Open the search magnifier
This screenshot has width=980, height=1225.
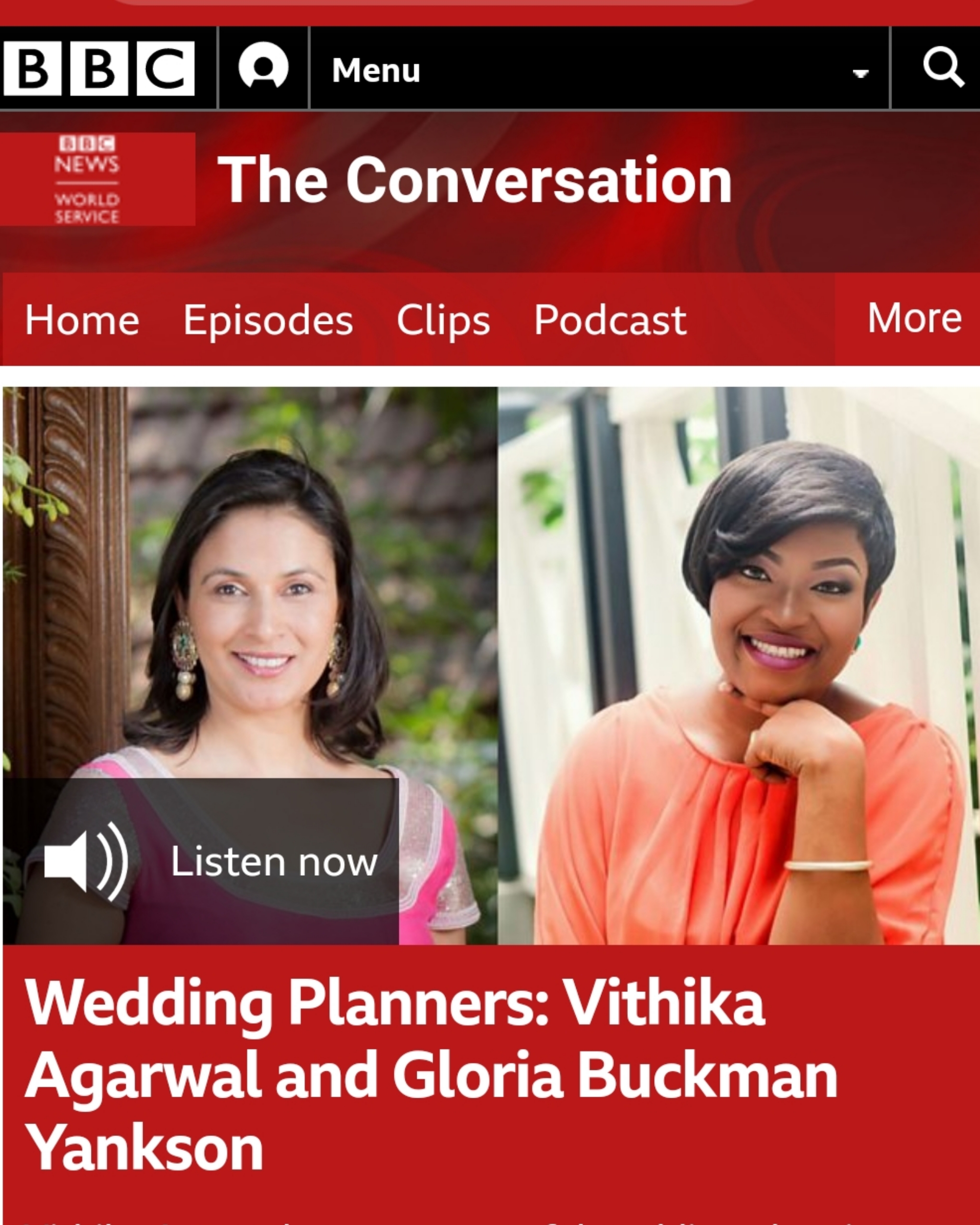943,67
